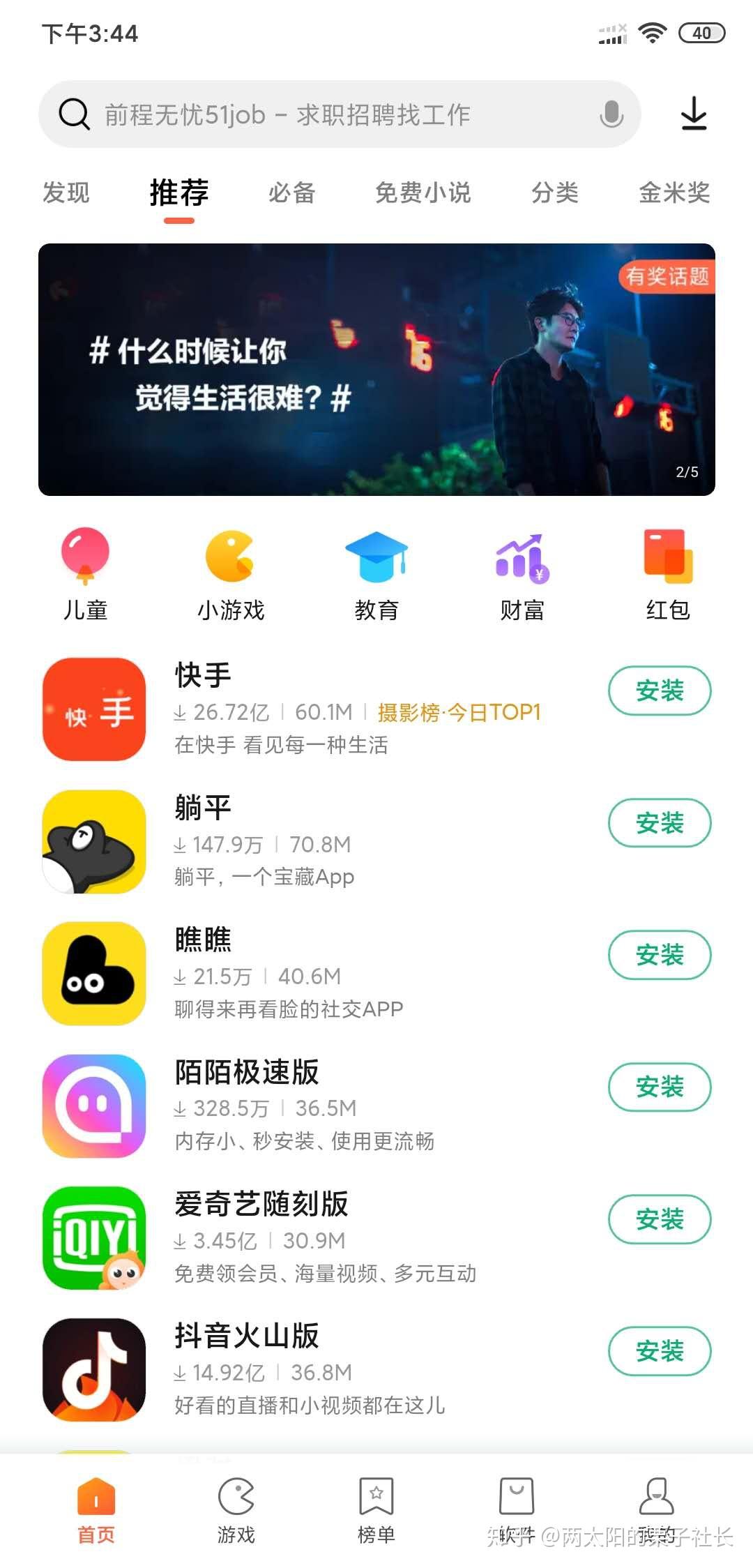Install the 快手 Kuaishou app
Screen dimensions: 753x1568
pyautogui.click(x=659, y=691)
